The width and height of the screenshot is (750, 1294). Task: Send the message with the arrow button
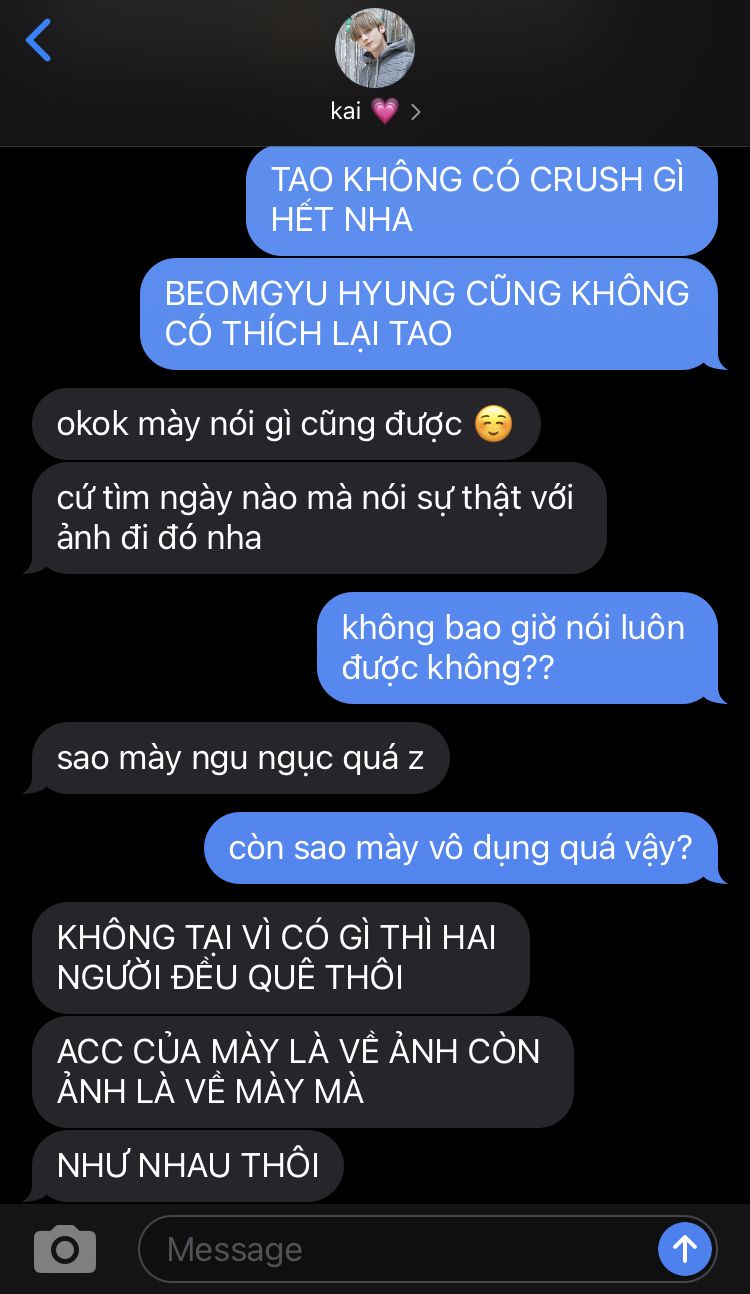pyautogui.click(x=685, y=1249)
